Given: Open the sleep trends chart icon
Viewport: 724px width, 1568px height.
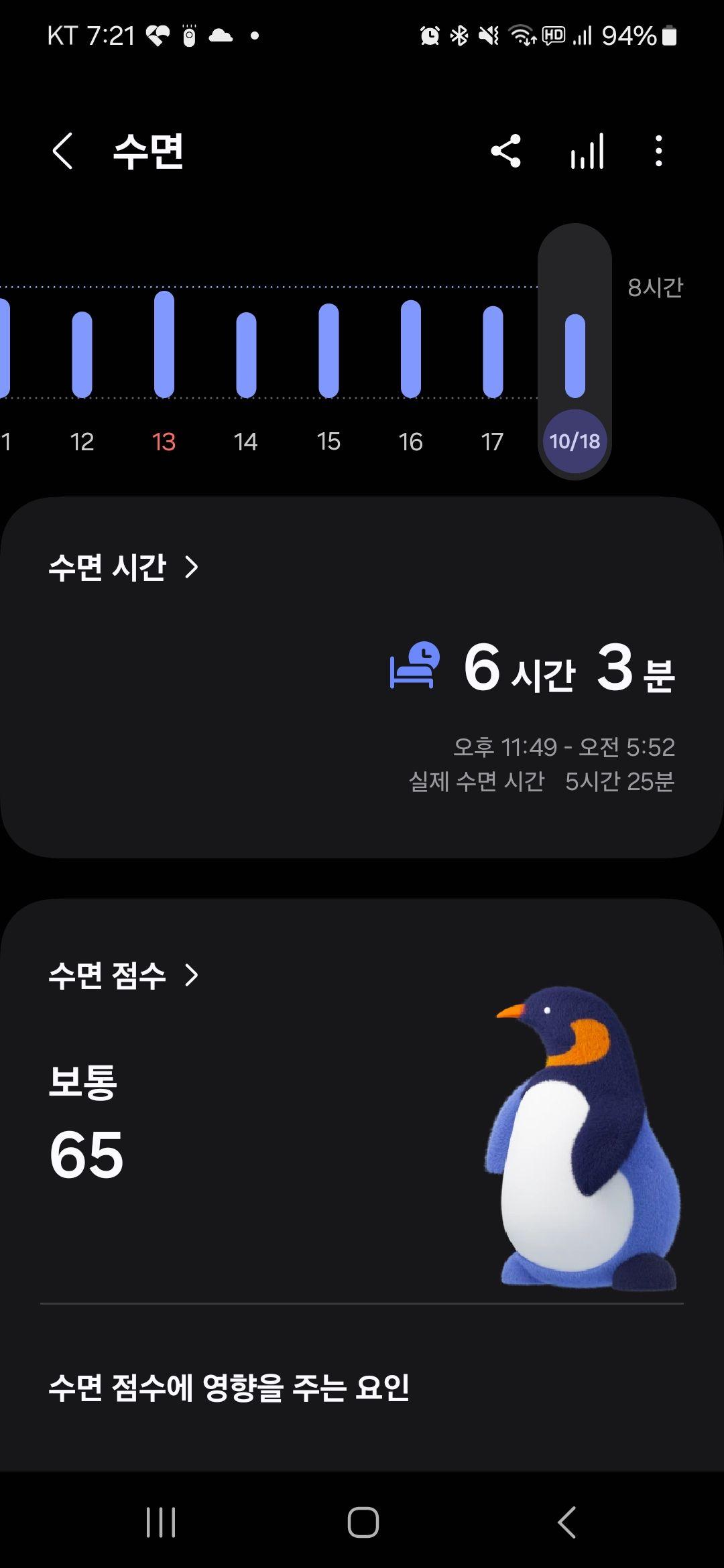Looking at the screenshot, I should (587, 151).
